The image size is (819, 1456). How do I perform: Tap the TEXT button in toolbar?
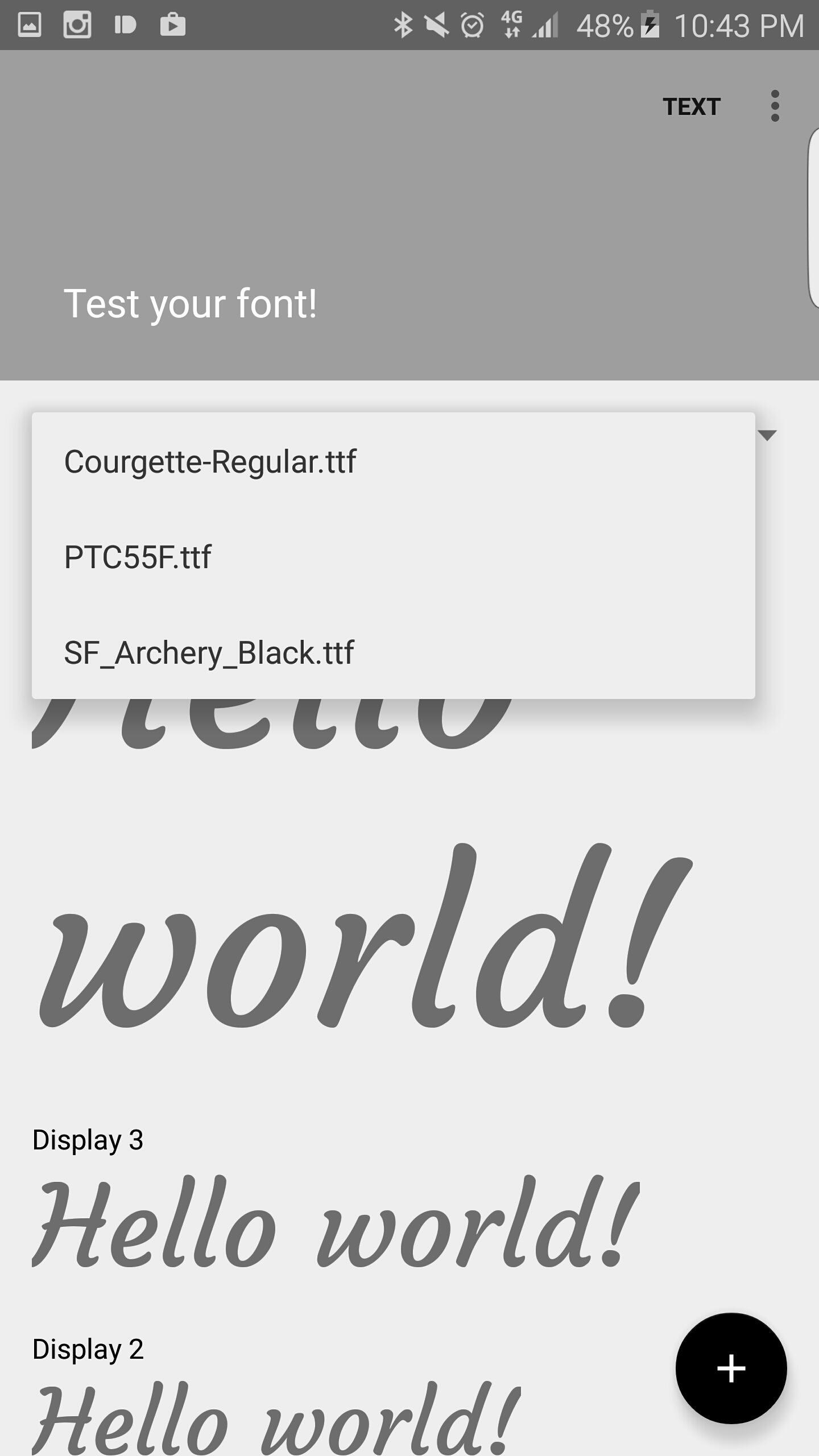[x=691, y=106]
